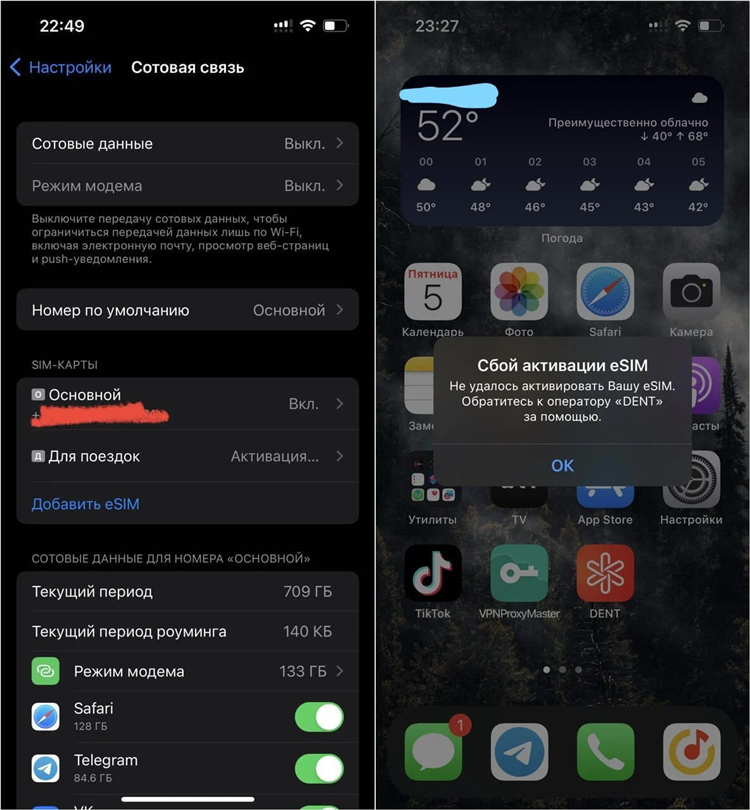Open the Основной SIM card settings
Viewport: 750px width, 810px height.
click(187, 404)
